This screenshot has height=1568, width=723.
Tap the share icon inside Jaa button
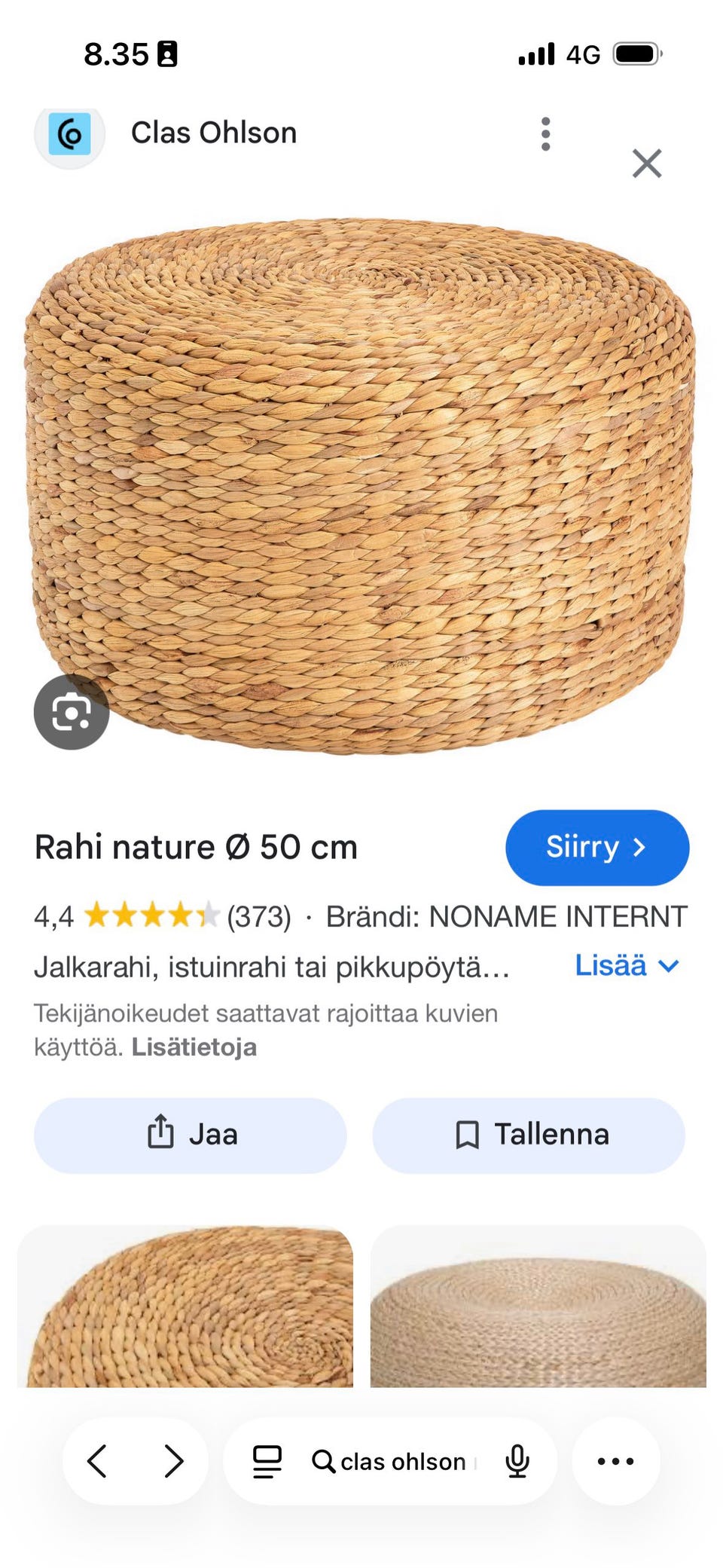click(160, 1133)
